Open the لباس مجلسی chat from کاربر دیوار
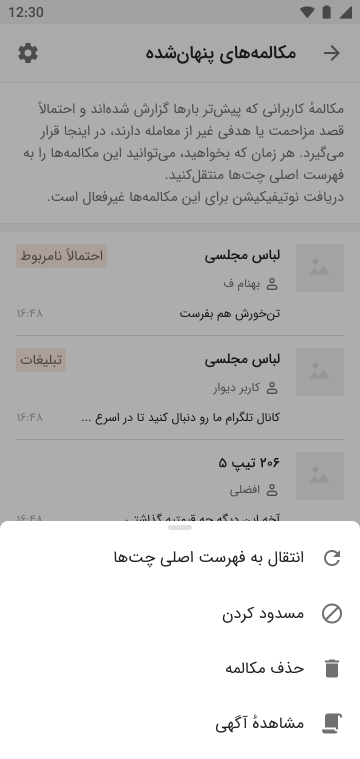 pyautogui.click(x=180, y=387)
